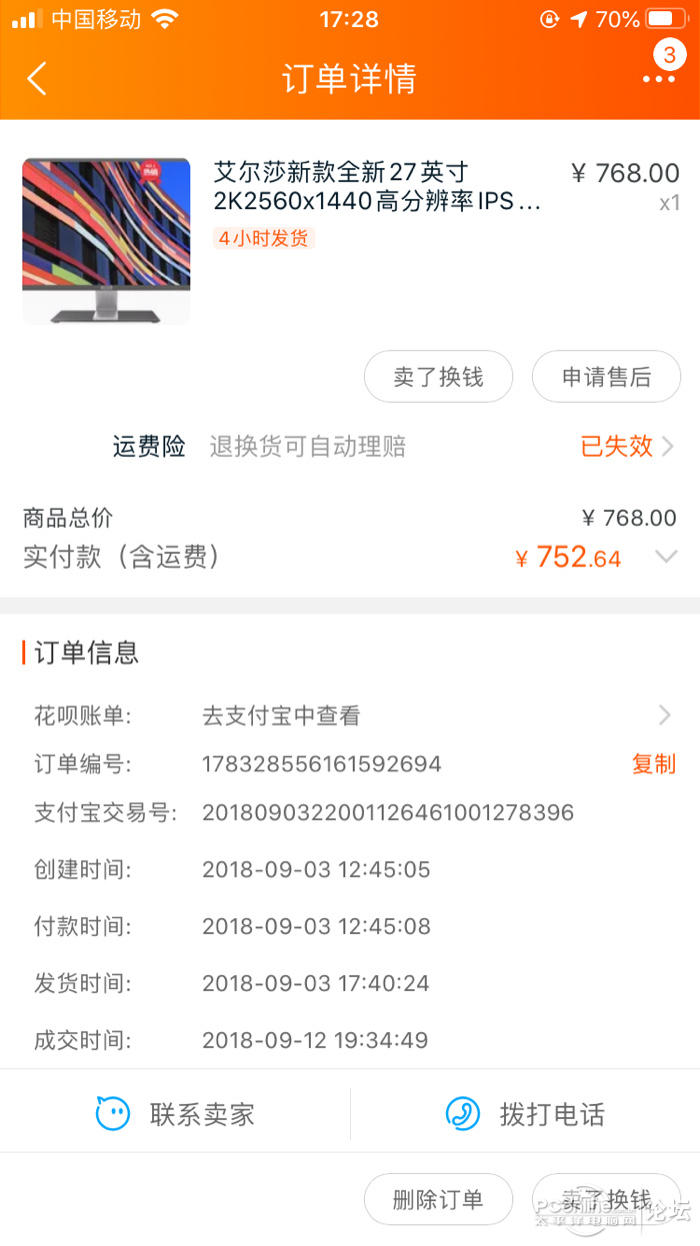Expand the 实付款 payment breakdown
700x1246 pixels.
[666, 557]
